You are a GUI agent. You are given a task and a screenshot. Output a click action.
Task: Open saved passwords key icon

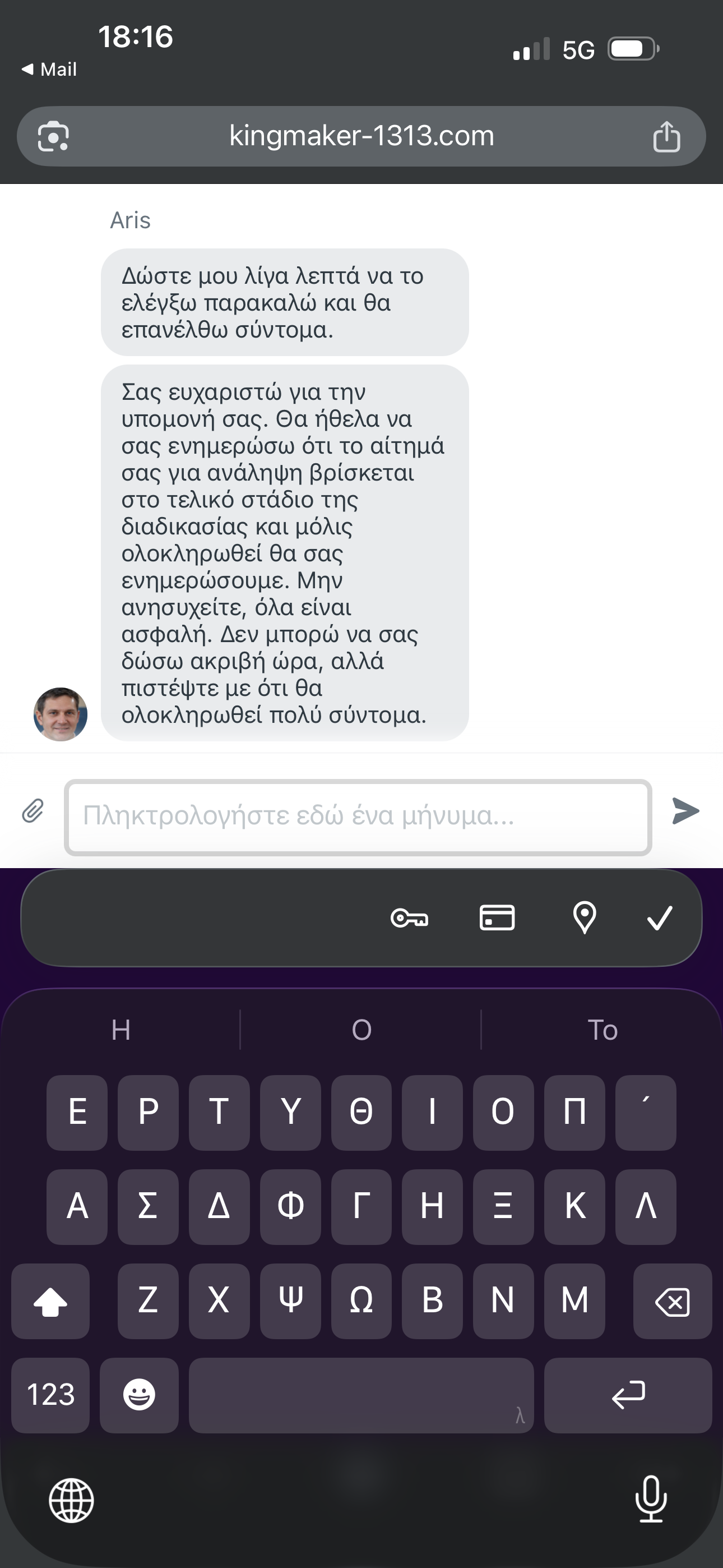click(409, 917)
